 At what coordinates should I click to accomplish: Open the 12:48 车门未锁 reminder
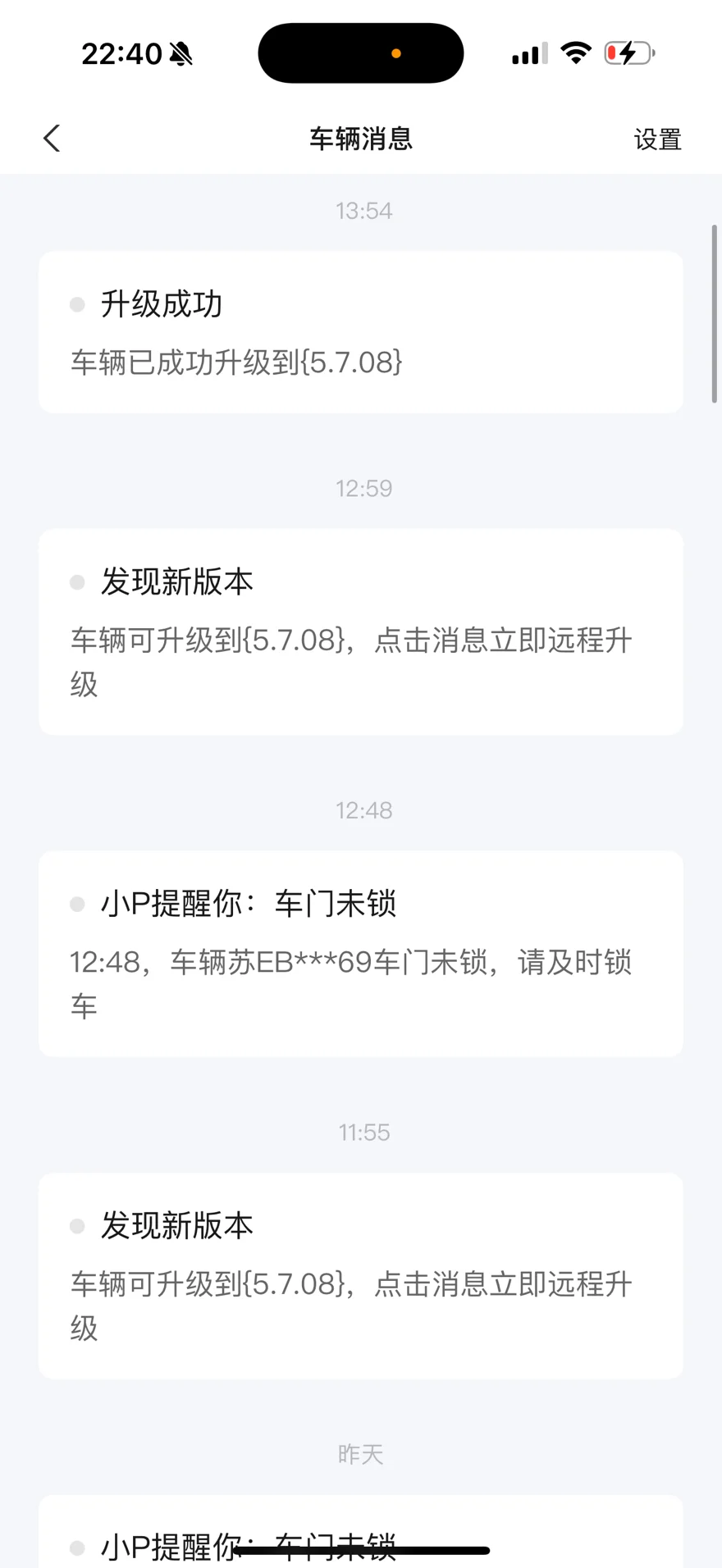tap(361, 954)
